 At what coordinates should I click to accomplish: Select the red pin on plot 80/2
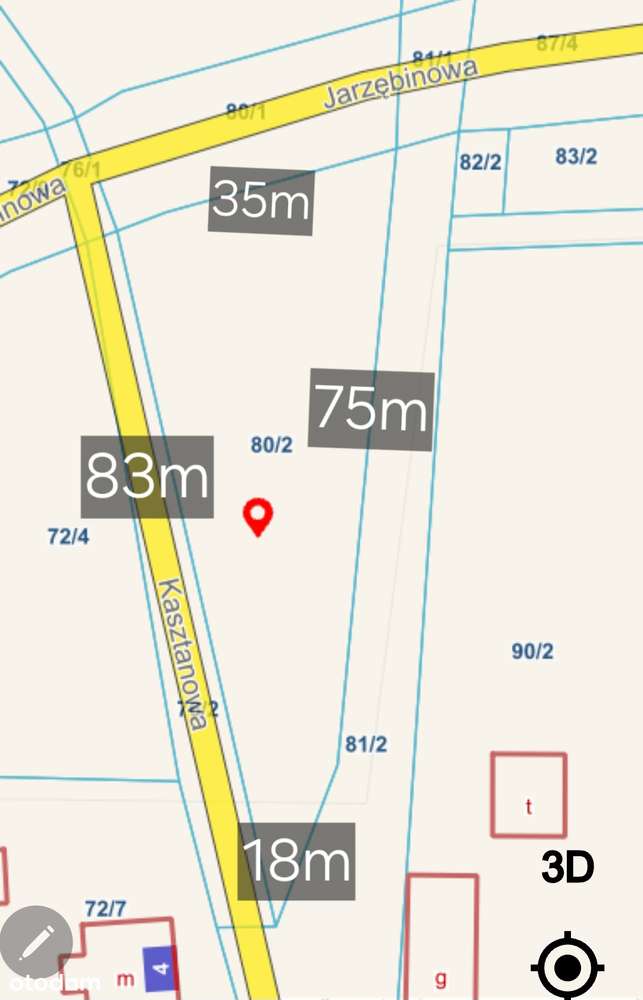click(258, 516)
